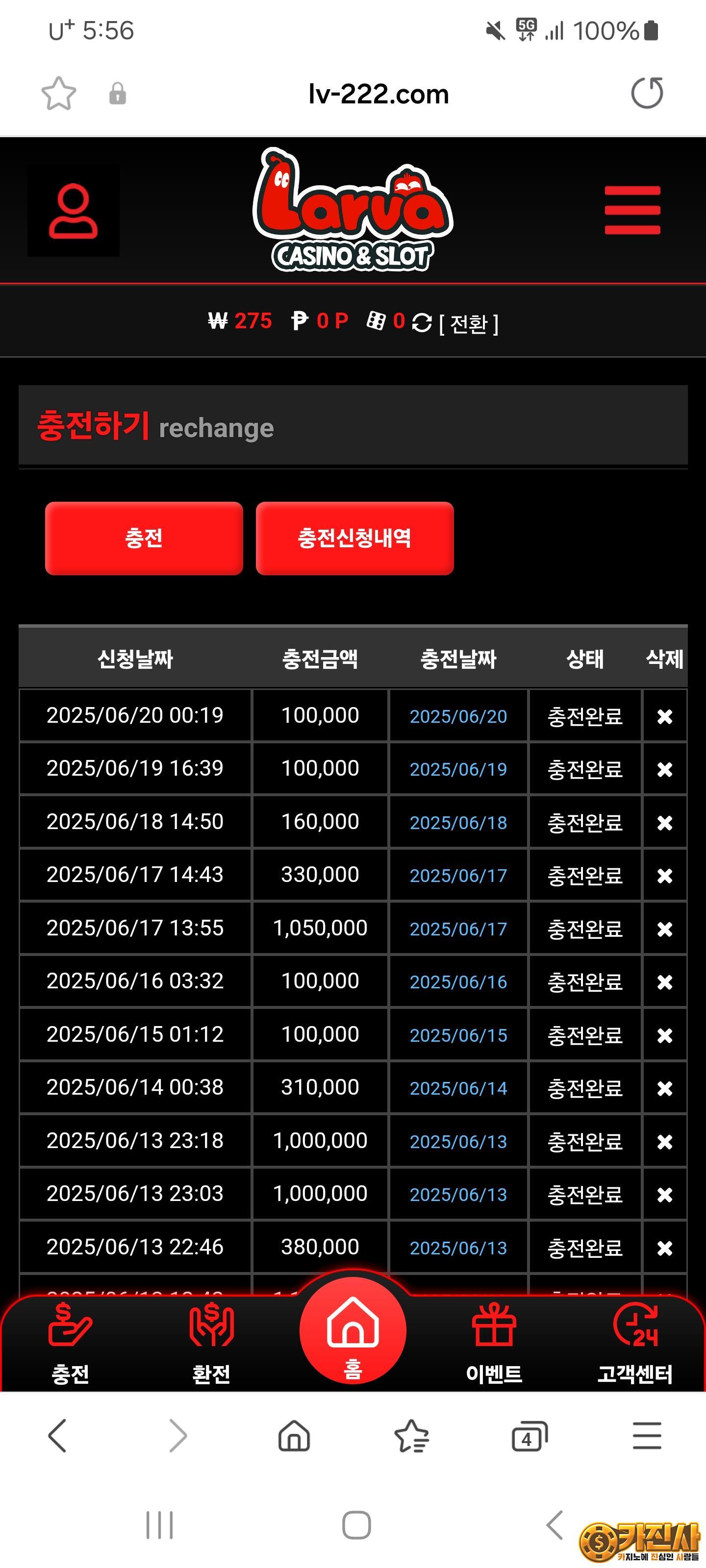The image size is (706, 1568).
Task: Delete the 2025/06/14 00:38 record
Action: pos(665,1088)
